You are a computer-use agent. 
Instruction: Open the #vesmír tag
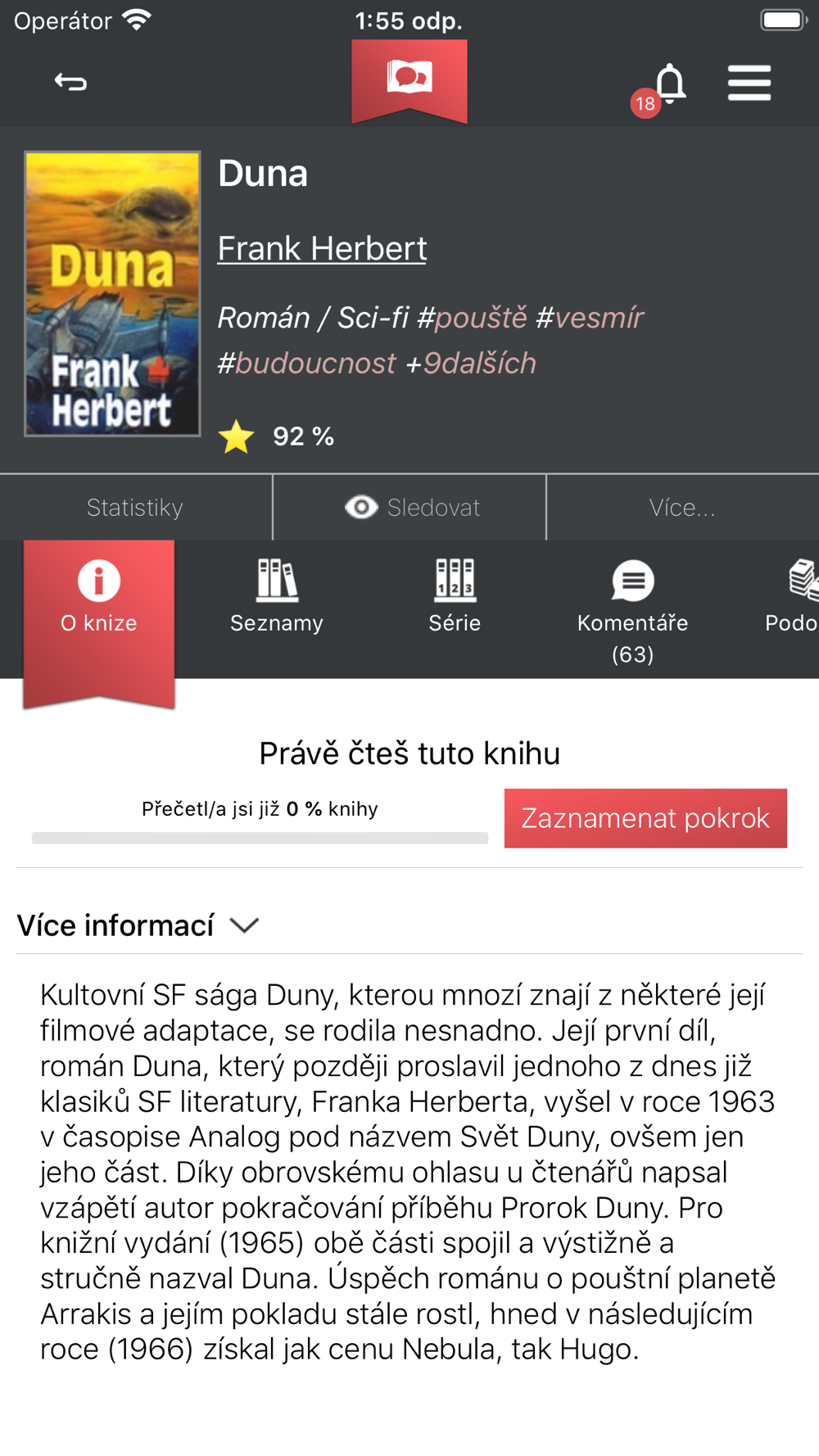click(590, 317)
